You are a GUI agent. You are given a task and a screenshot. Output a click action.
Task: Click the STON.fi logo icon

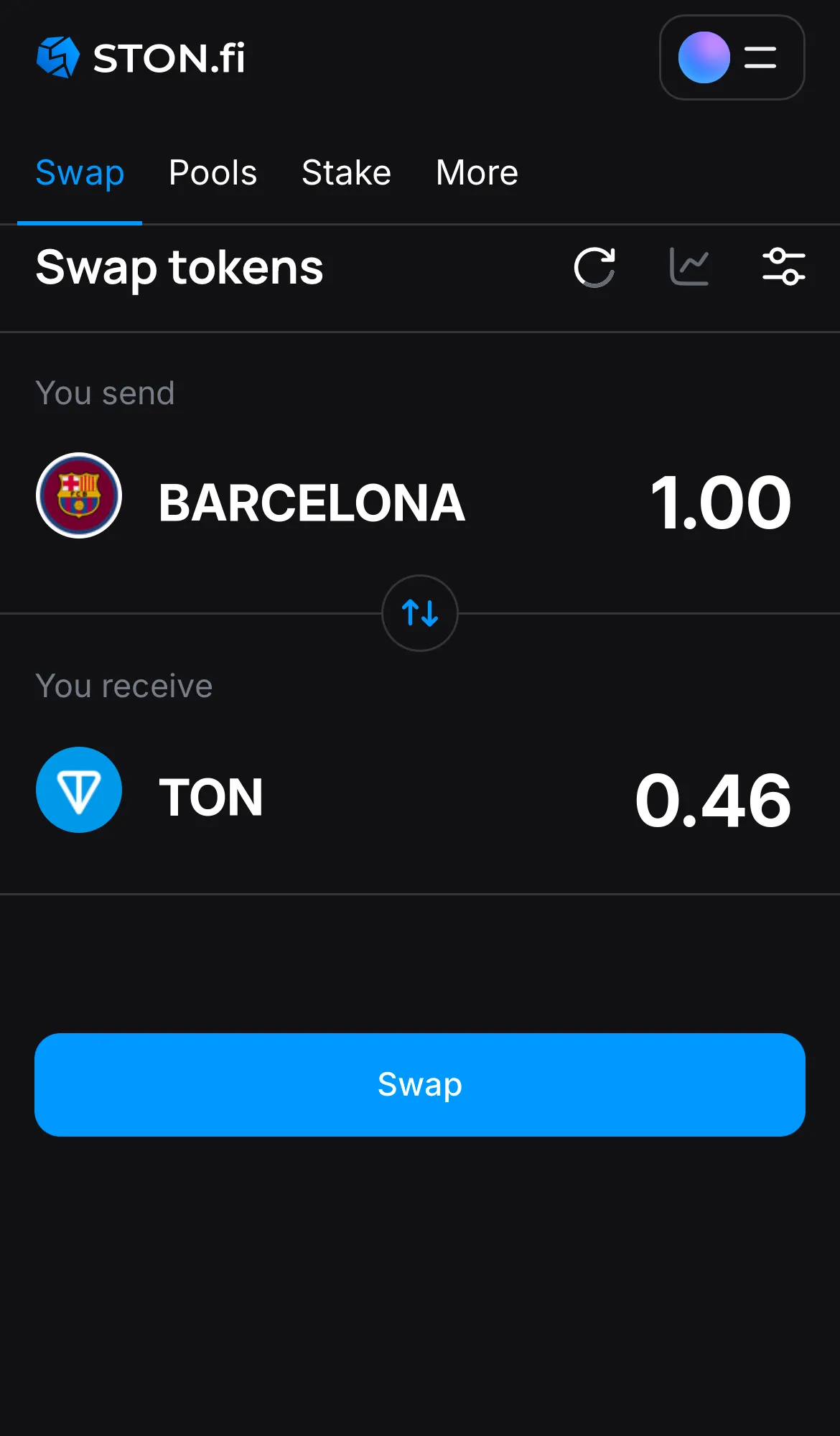(57, 57)
